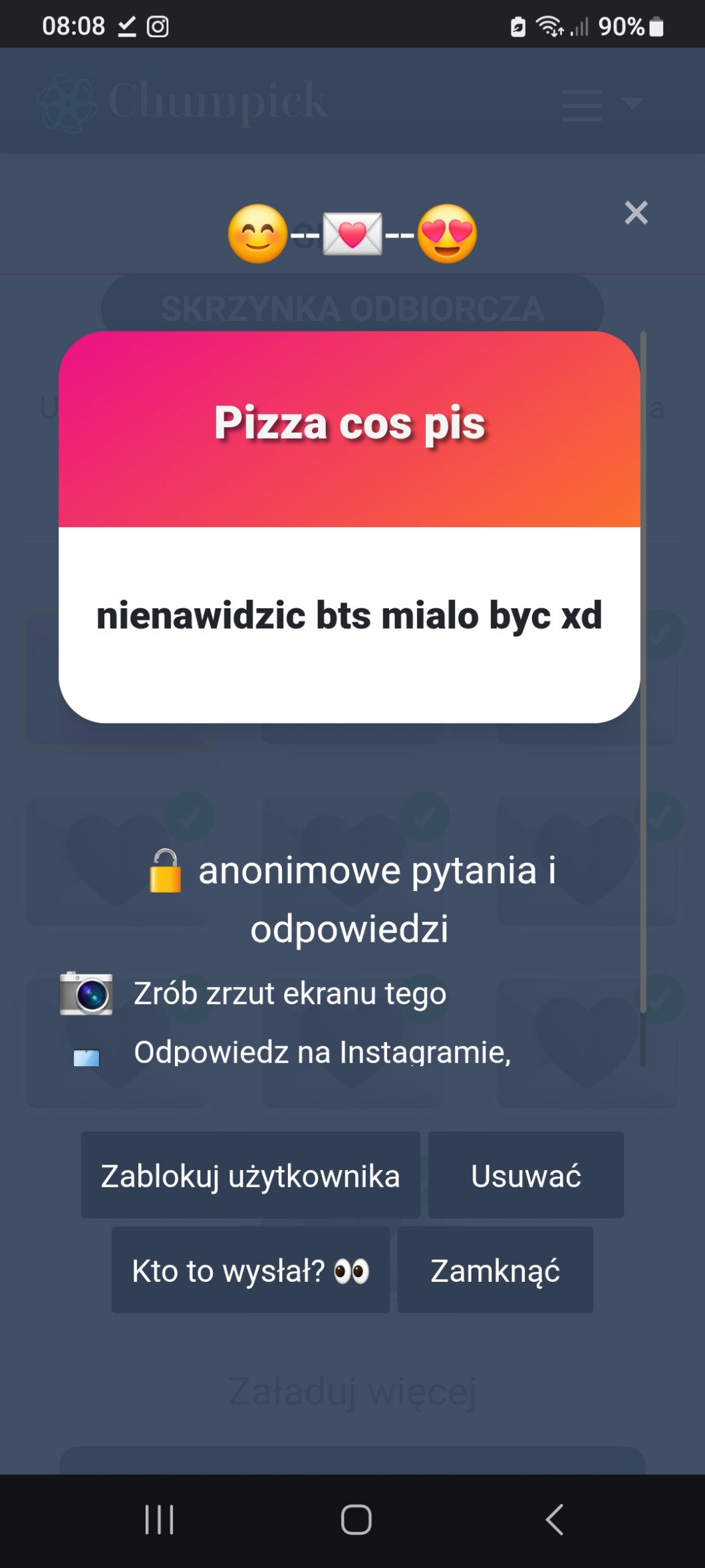Tap Kto to wysłał? to reveal sender

(250, 1270)
